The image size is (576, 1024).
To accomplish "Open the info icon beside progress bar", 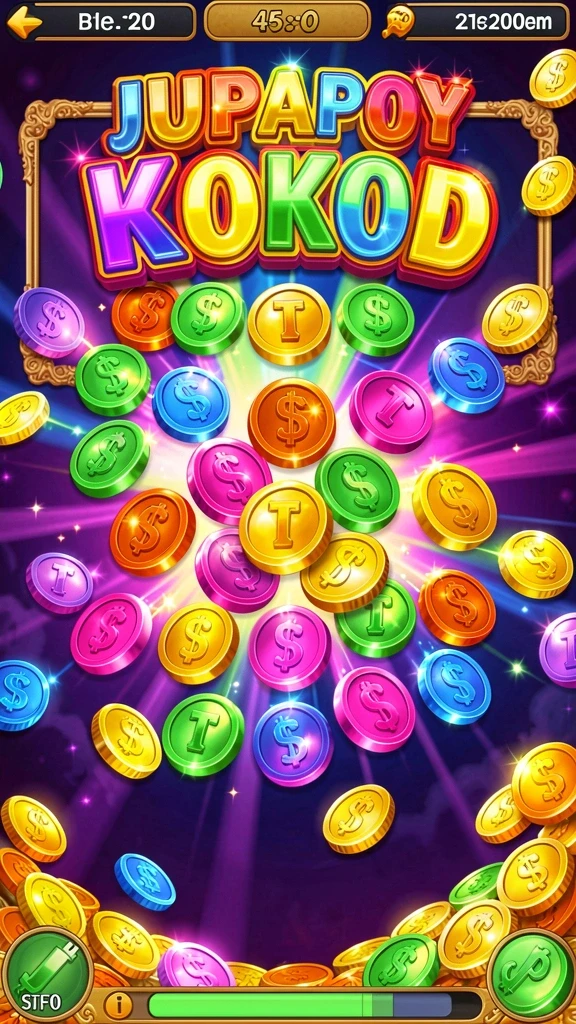I will pos(118,1006).
